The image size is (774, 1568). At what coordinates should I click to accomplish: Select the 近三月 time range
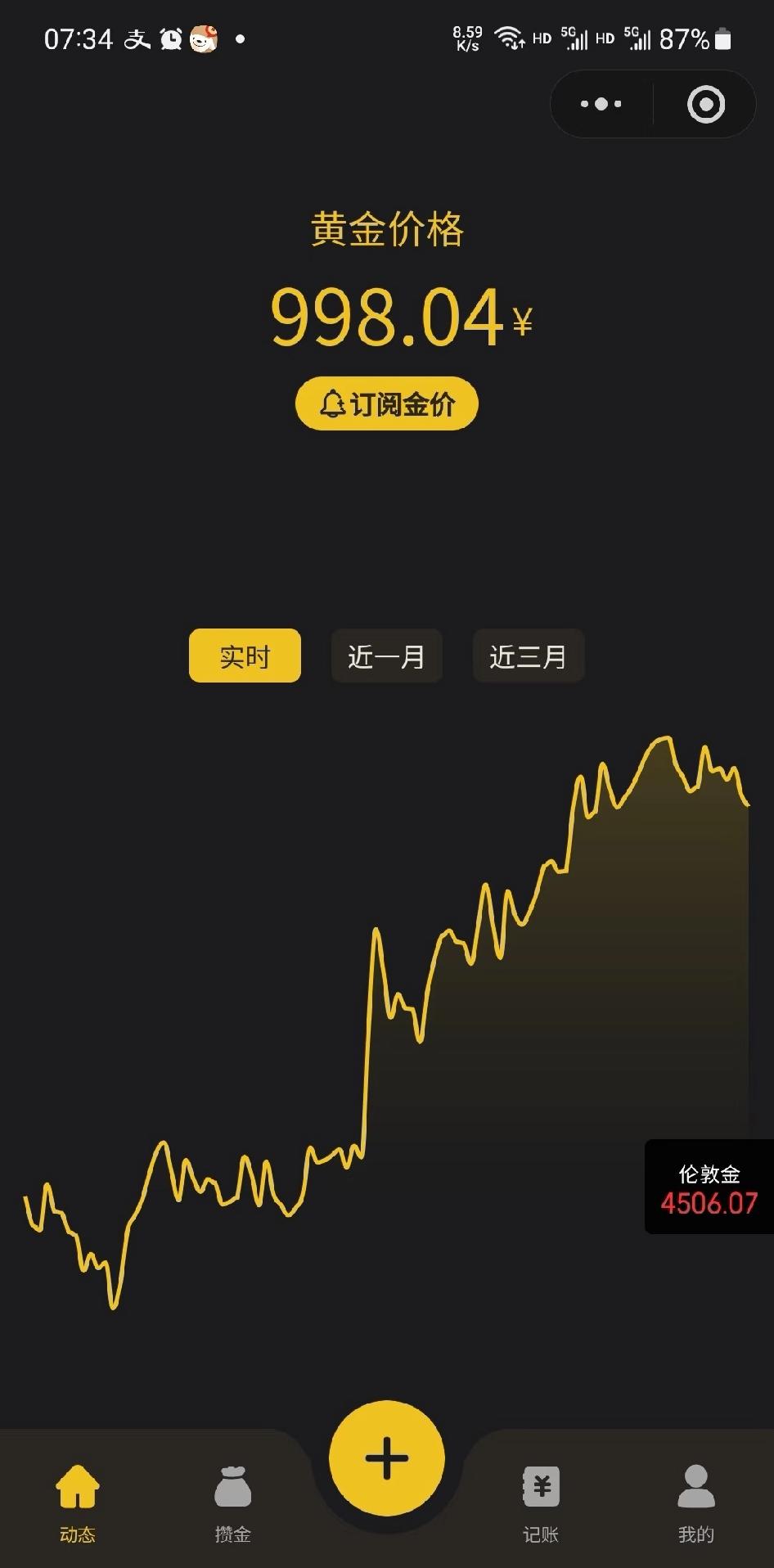point(529,656)
